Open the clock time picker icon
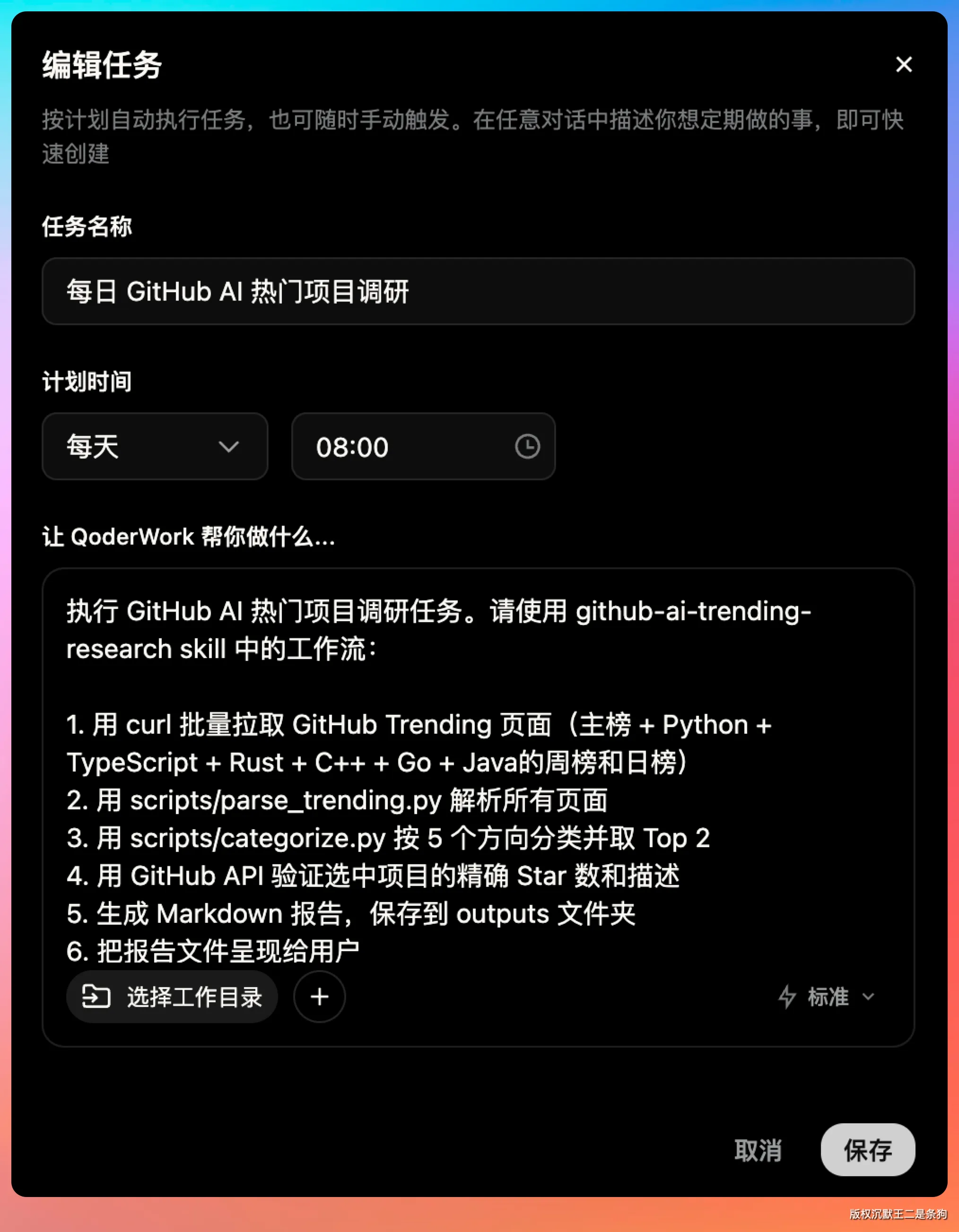 [527, 446]
